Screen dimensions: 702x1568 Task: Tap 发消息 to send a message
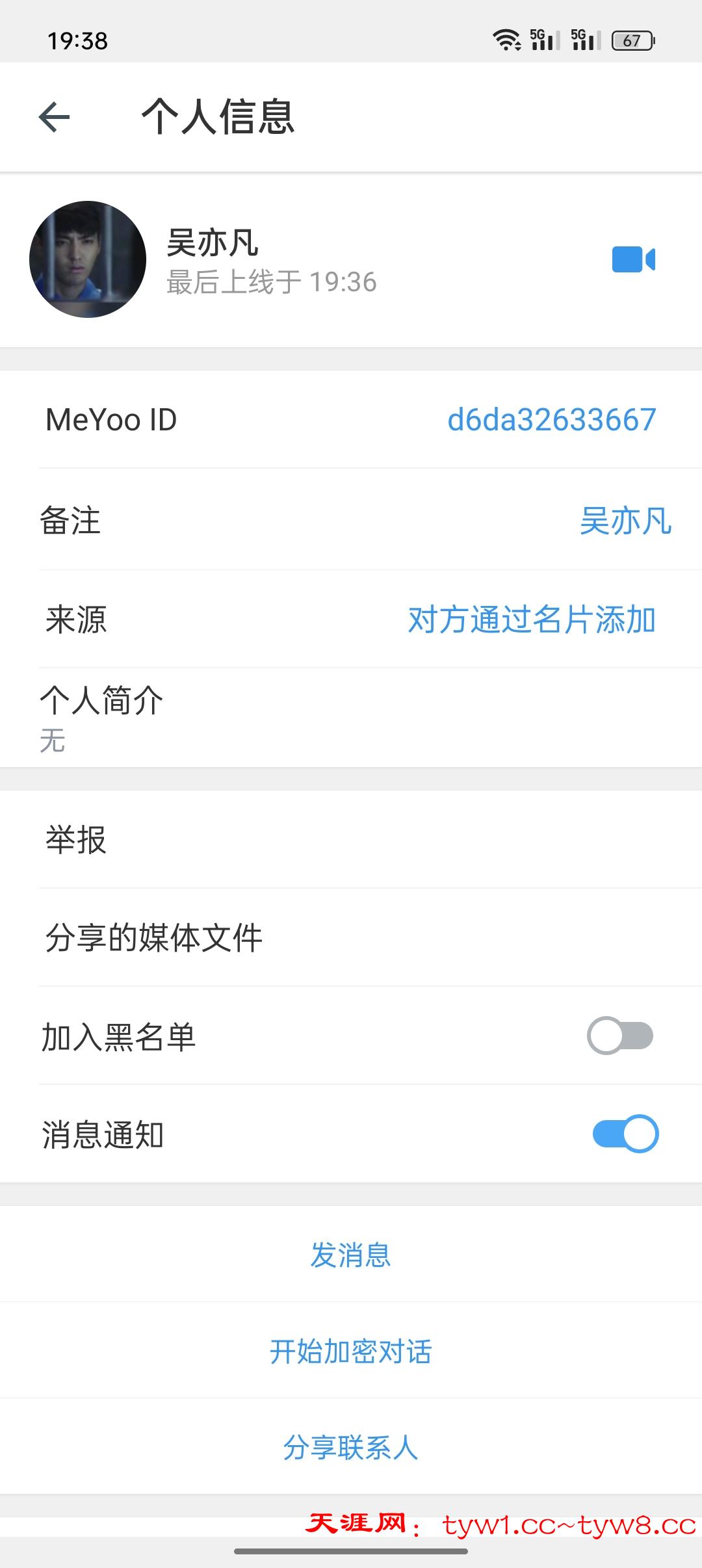[x=351, y=1254]
